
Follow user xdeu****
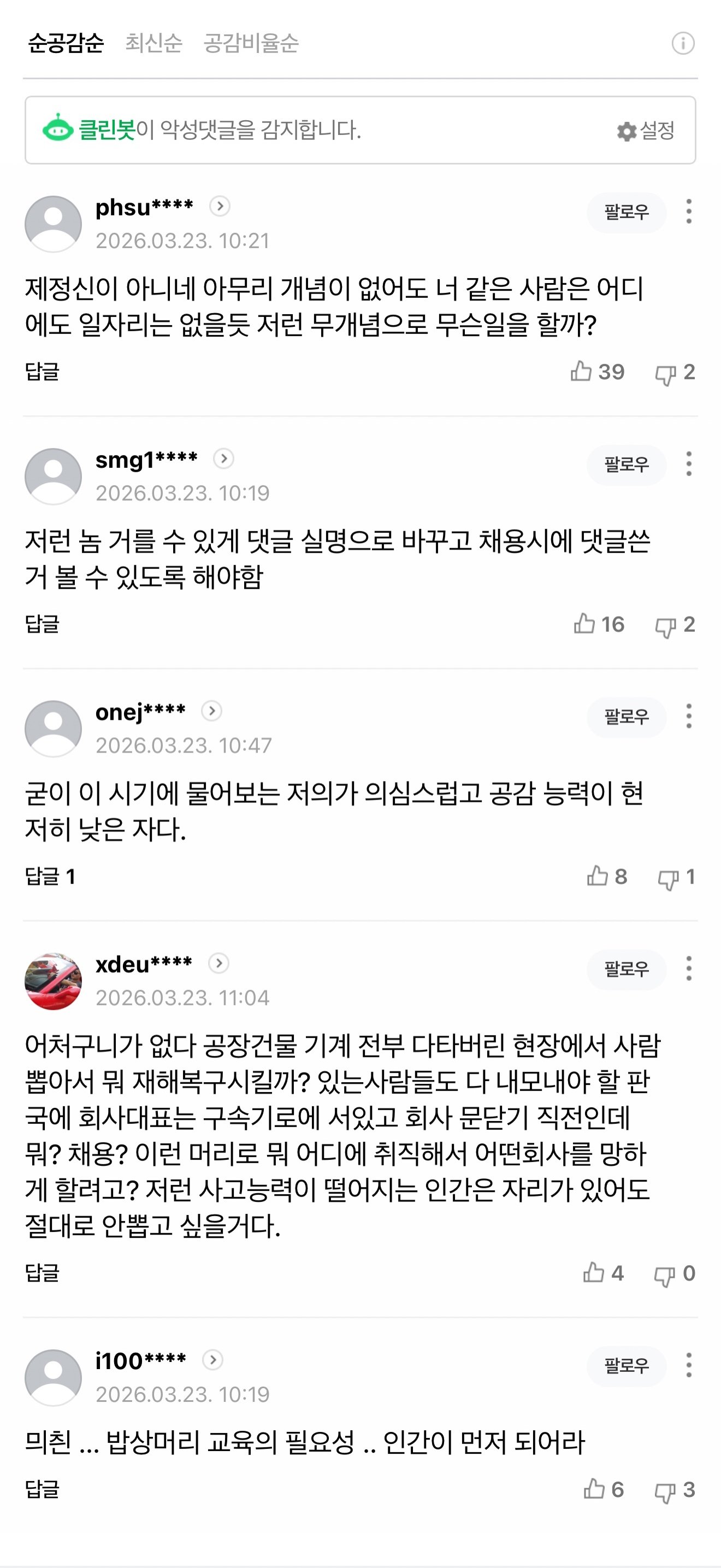click(626, 968)
